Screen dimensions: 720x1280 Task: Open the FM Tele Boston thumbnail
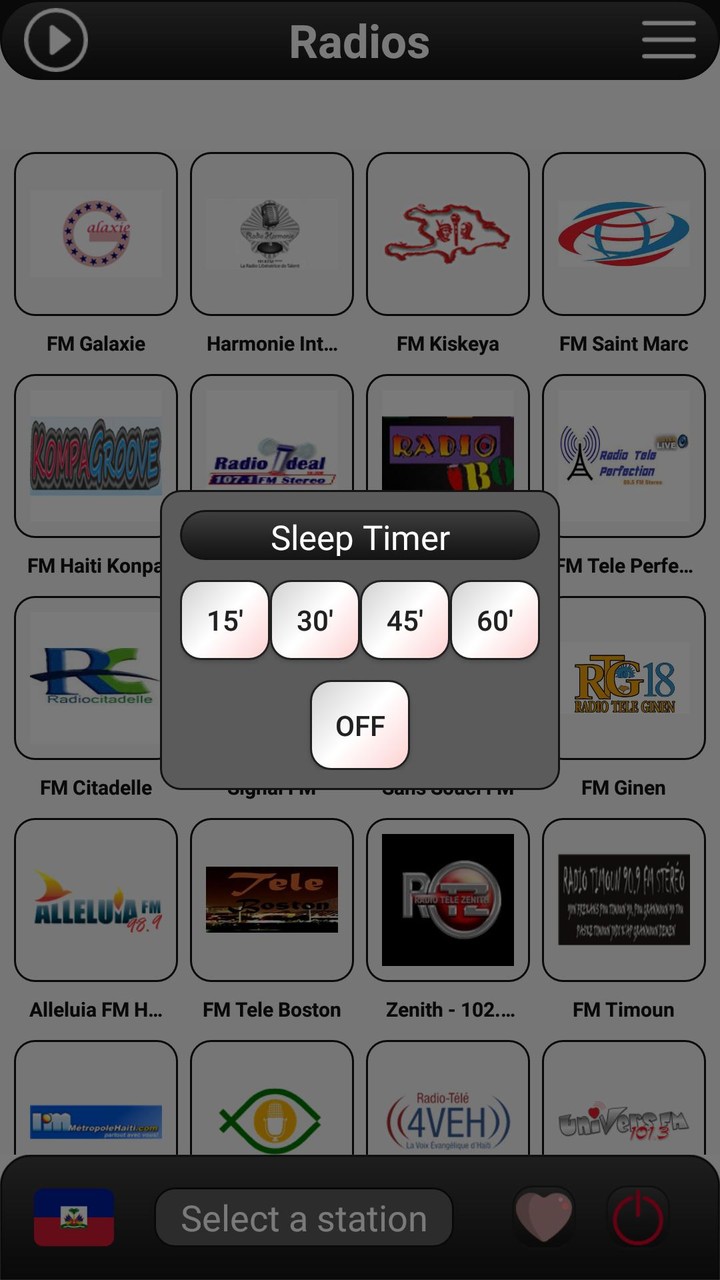271,899
